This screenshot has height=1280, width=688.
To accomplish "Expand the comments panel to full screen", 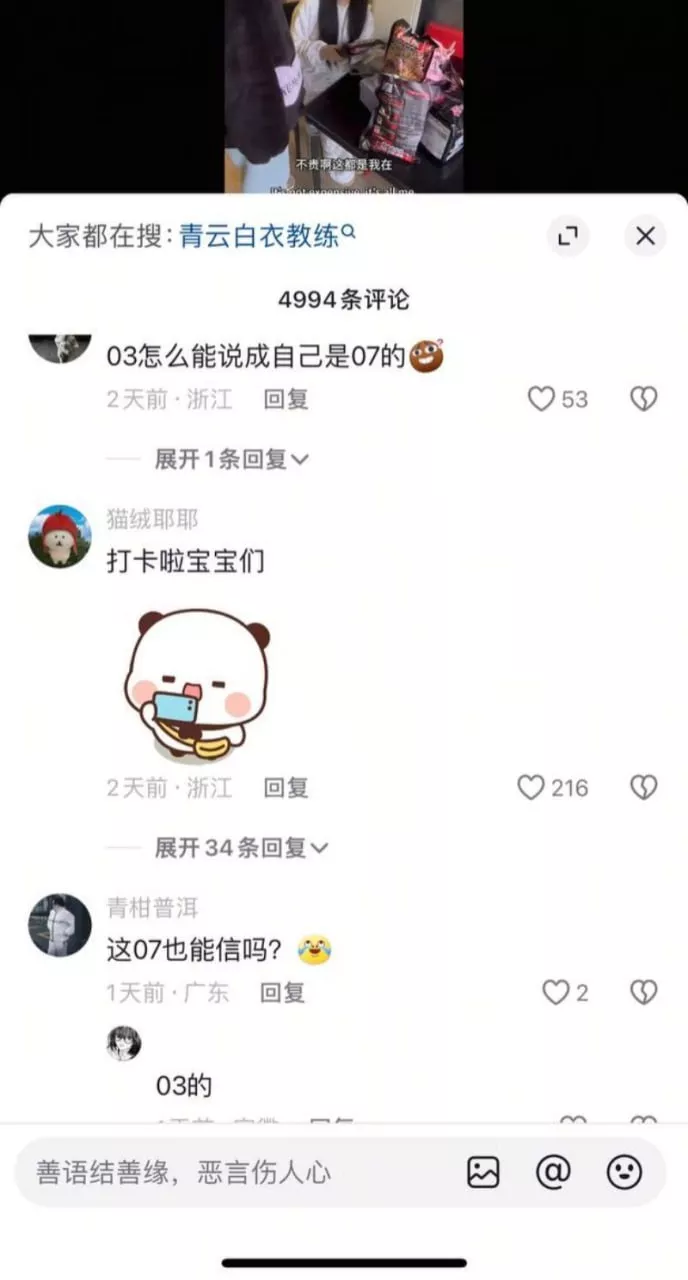I will point(567,236).
